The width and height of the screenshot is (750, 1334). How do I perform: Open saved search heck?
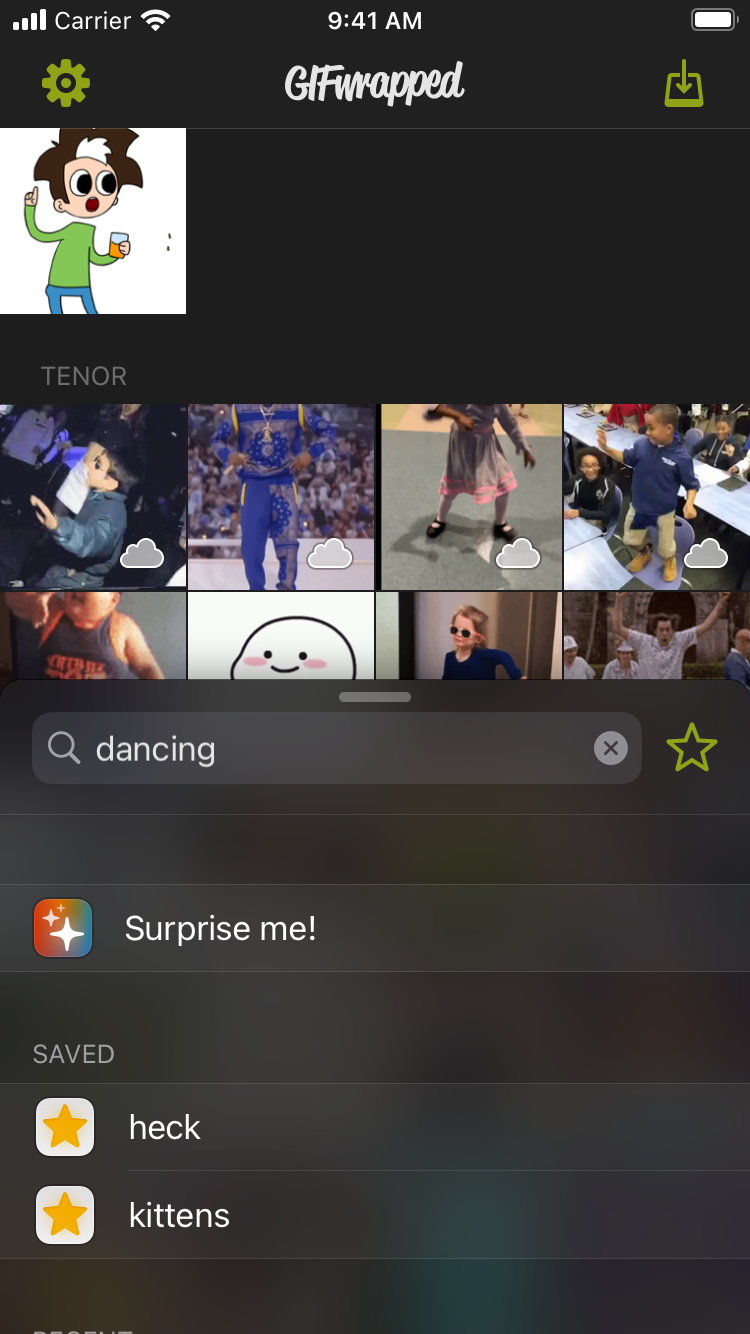tap(375, 1127)
